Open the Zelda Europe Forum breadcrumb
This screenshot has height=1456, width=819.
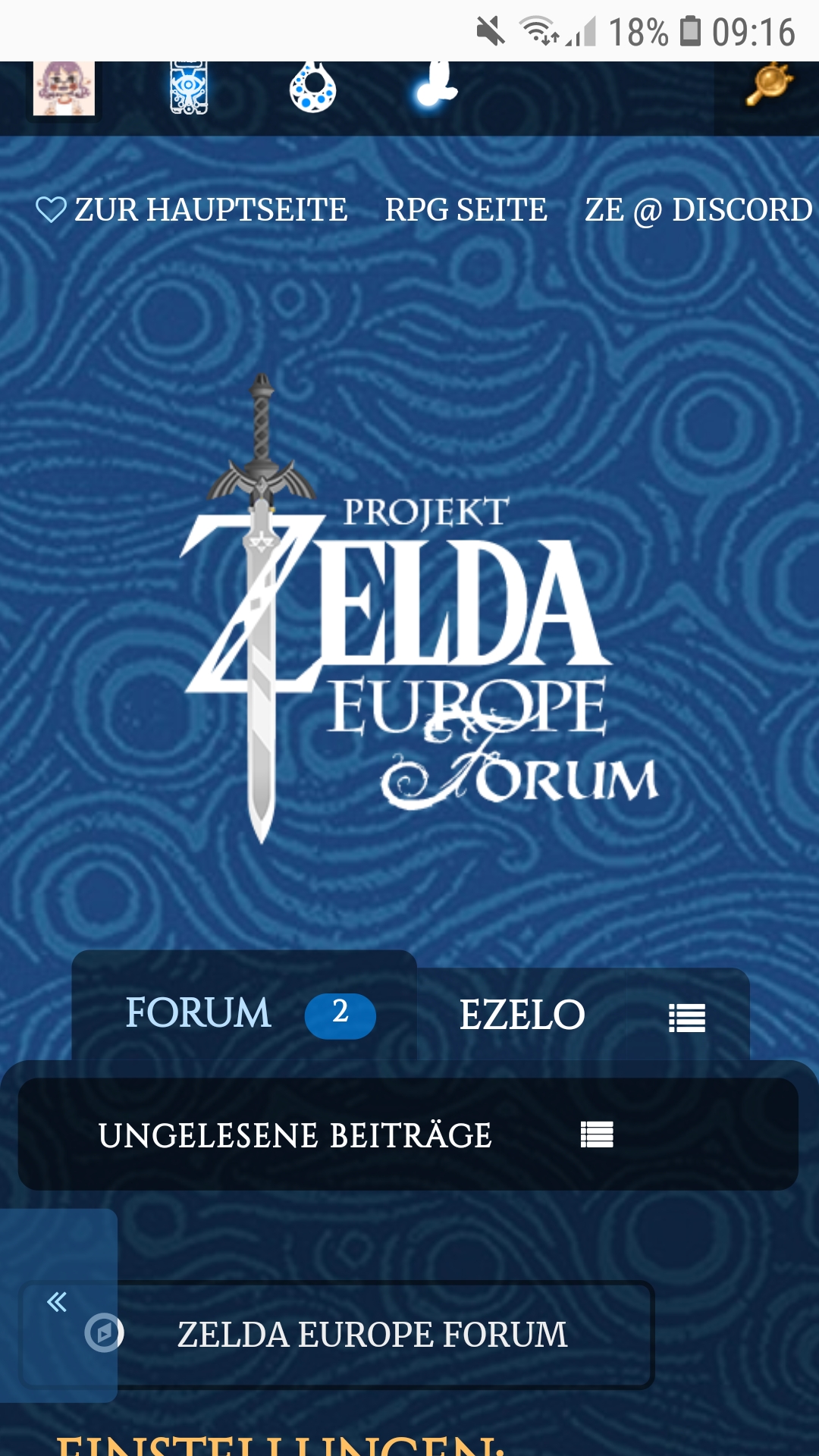pyautogui.click(x=372, y=1335)
